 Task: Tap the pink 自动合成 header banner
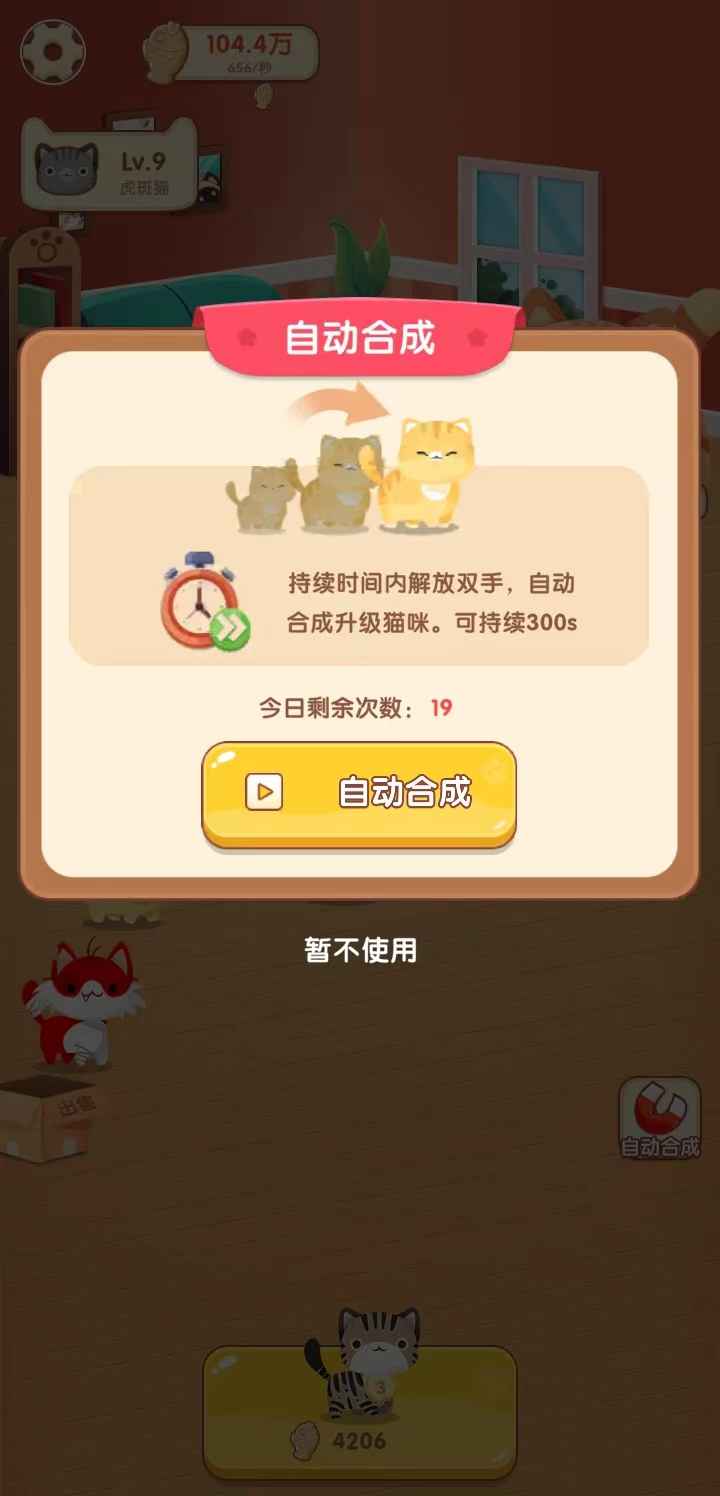(x=360, y=338)
